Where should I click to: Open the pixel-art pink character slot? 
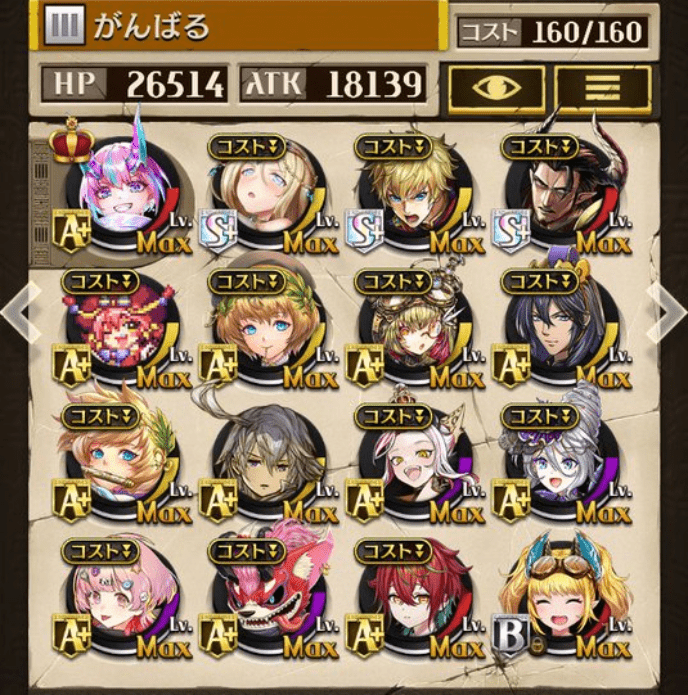coord(115,330)
